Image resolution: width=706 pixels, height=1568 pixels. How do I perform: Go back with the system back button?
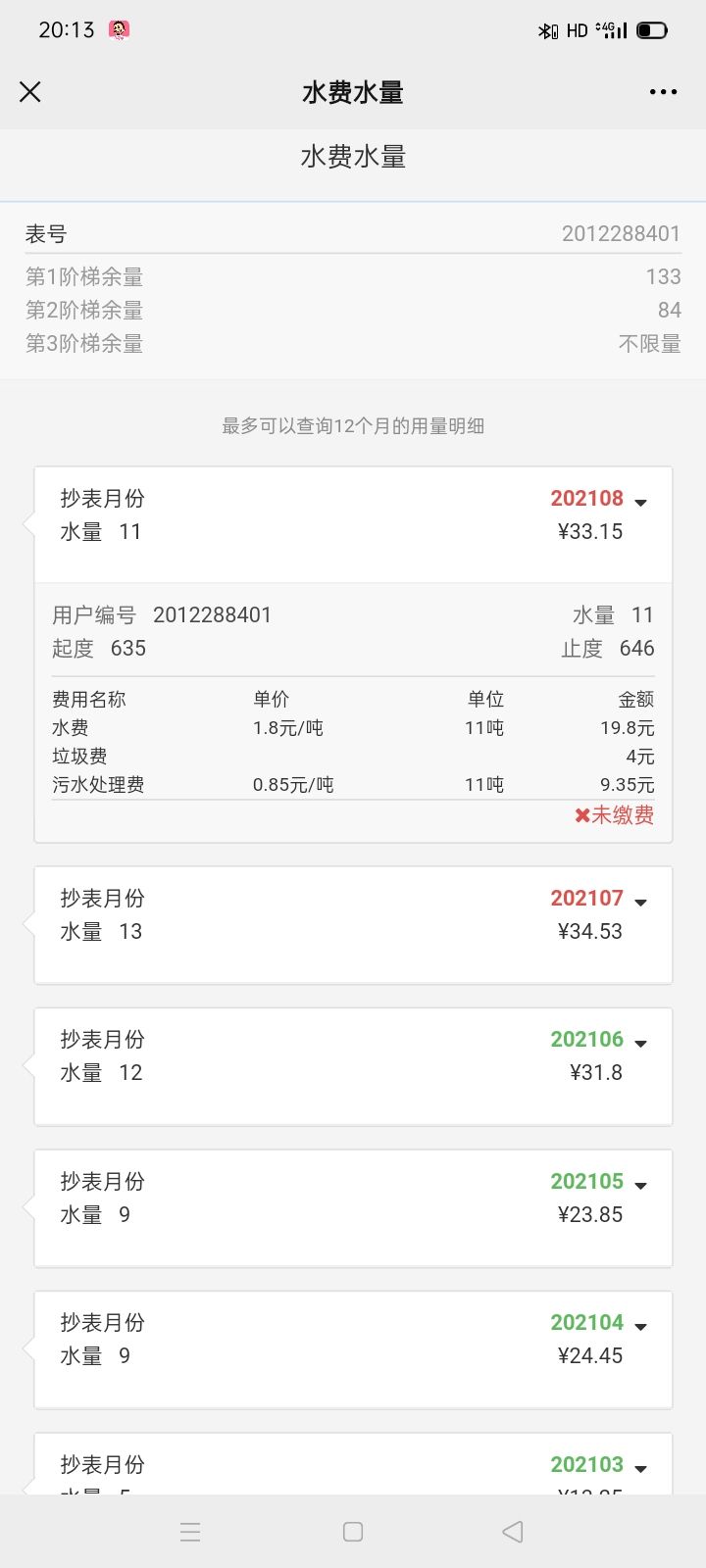pyautogui.click(x=513, y=1532)
